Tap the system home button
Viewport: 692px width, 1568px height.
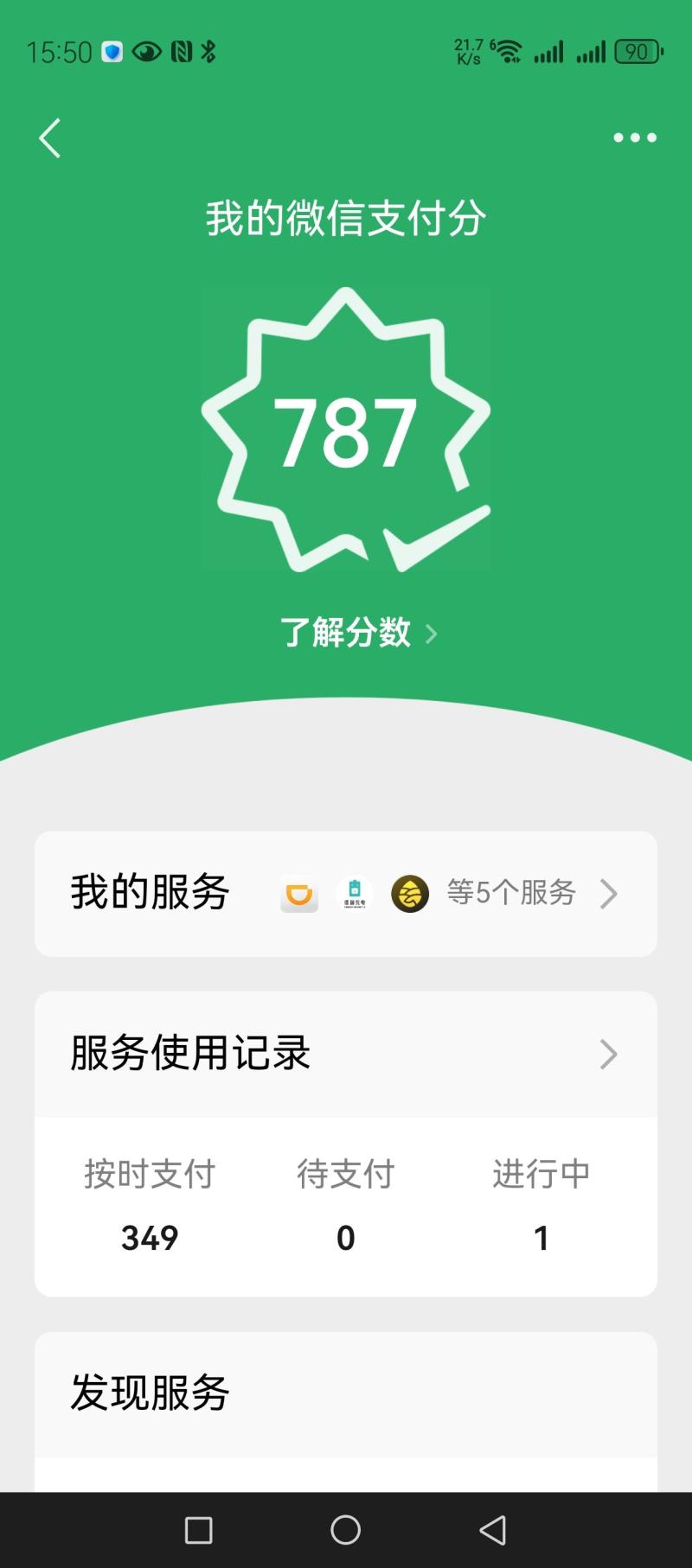tap(346, 1530)
